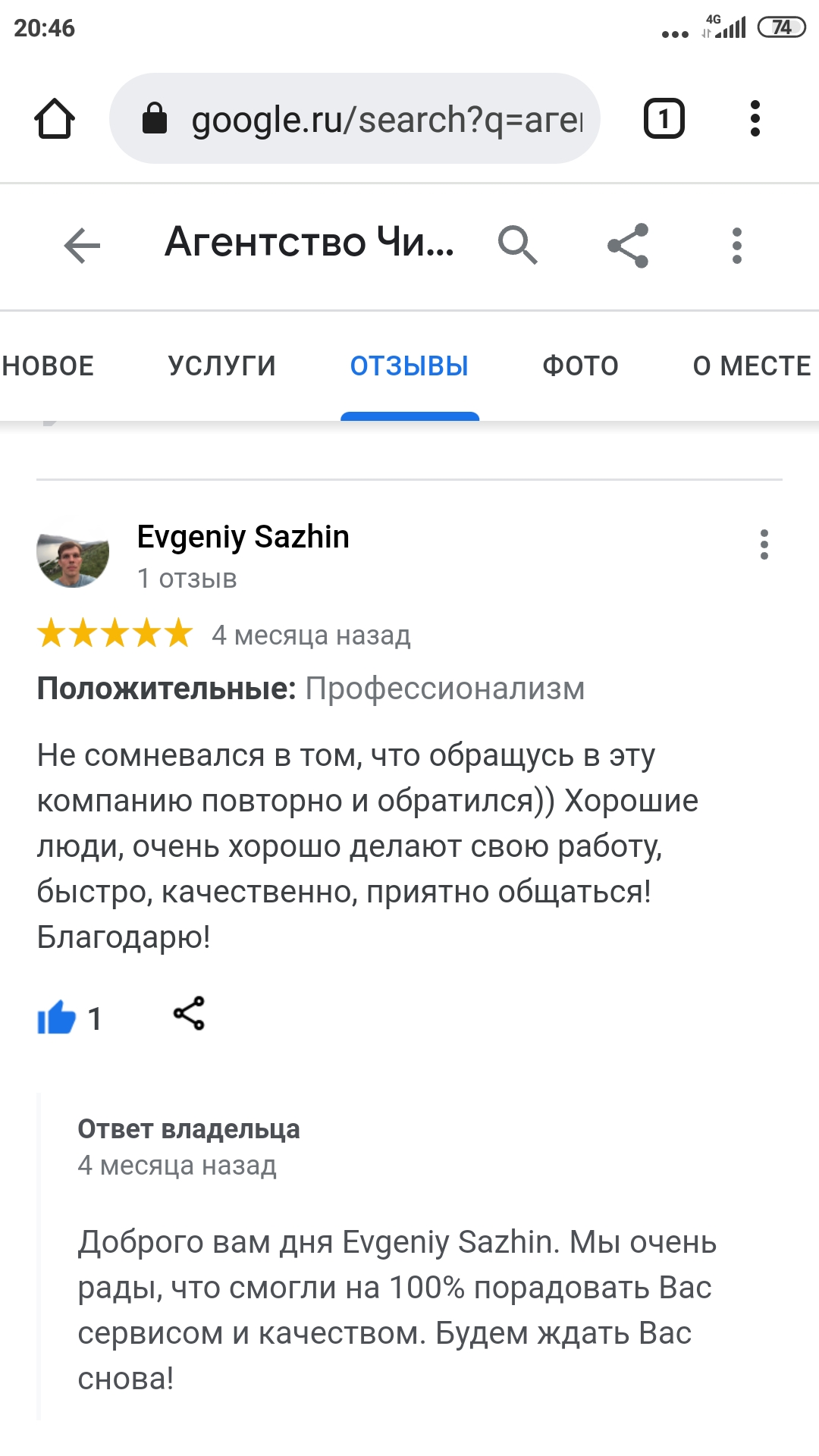This screenshot has height=1456, width=819.
Task: Switch to the Фото tab
Action: coord(581,366)
